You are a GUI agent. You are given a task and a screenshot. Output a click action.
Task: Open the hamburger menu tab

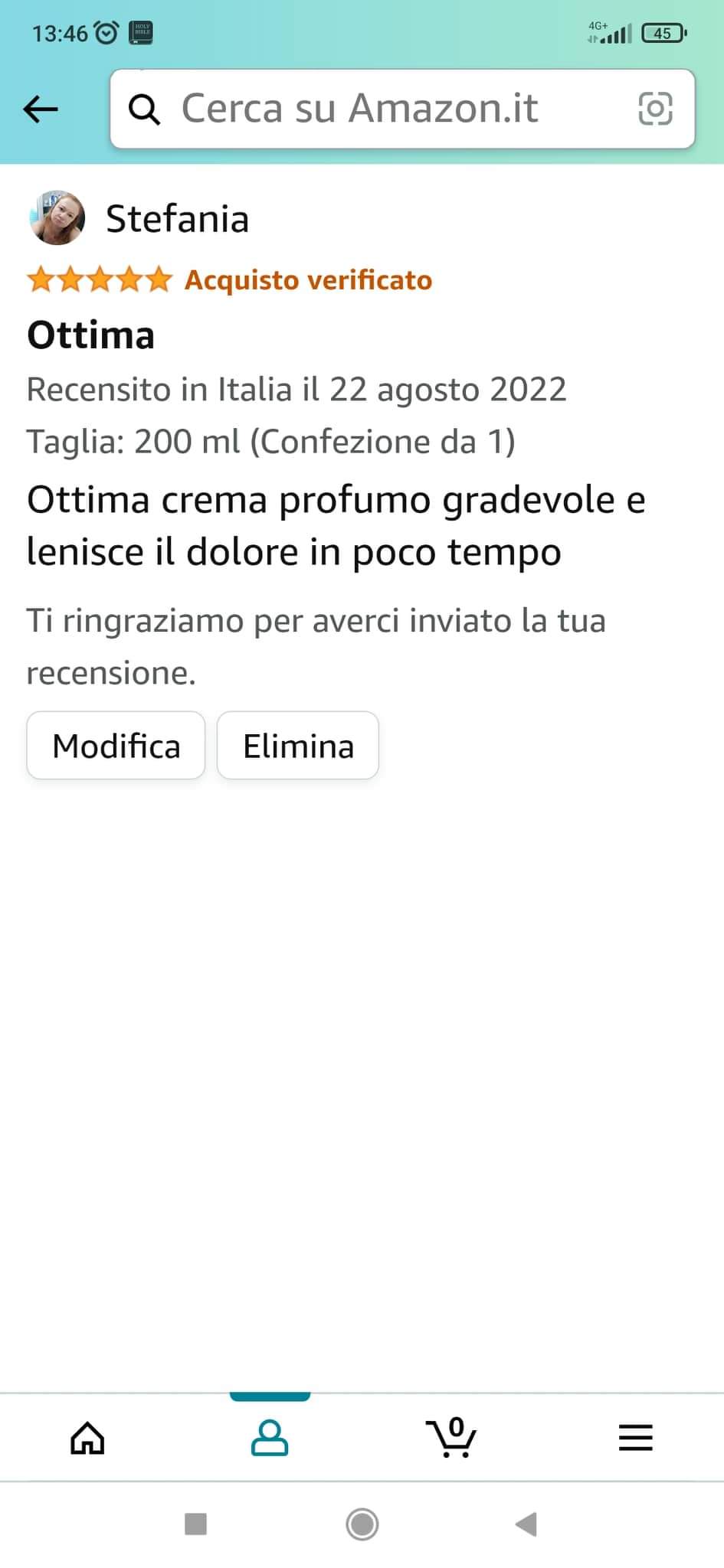(x=635, y=1438)
